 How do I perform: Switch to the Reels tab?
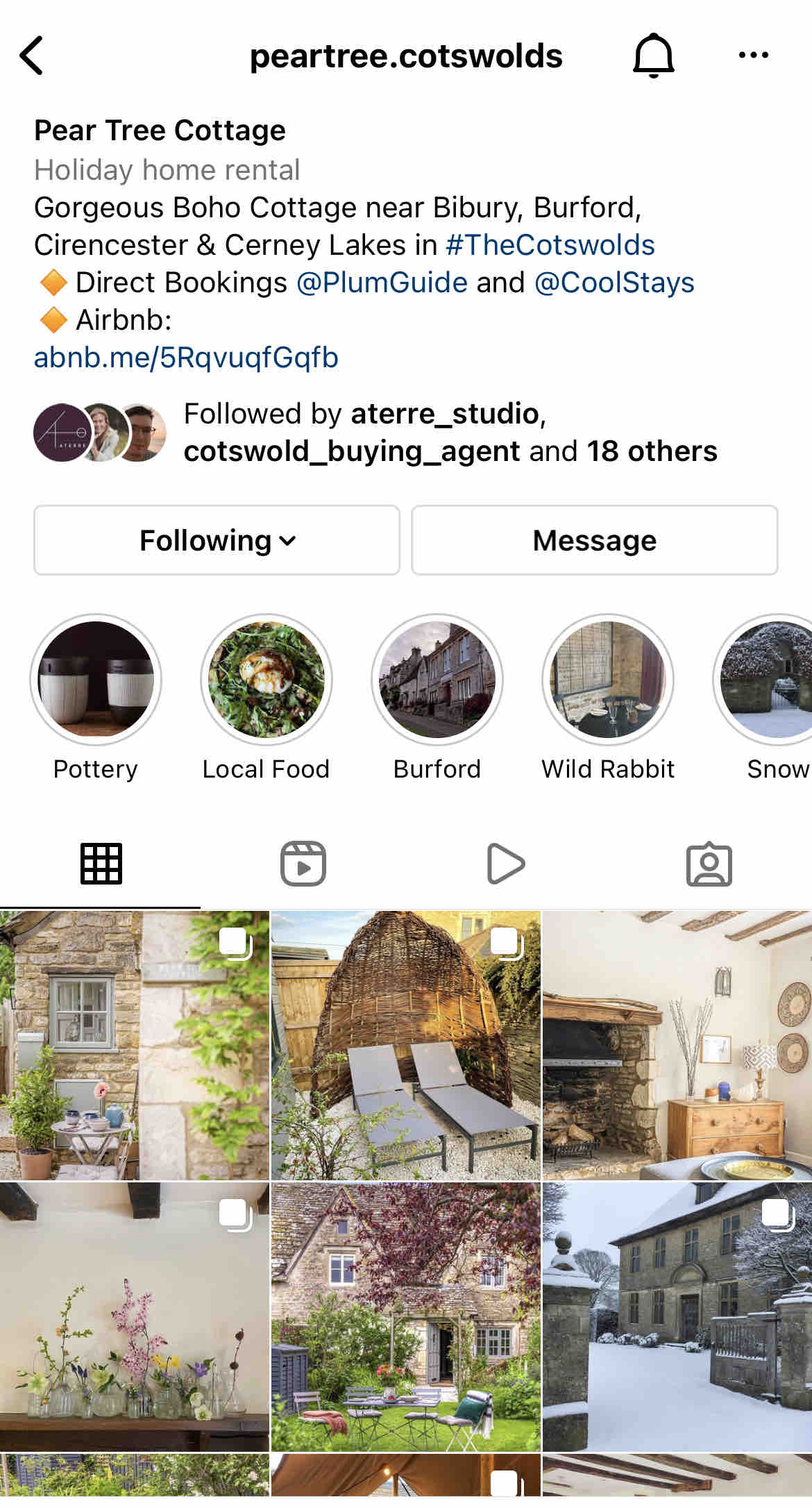coord(303,864)
